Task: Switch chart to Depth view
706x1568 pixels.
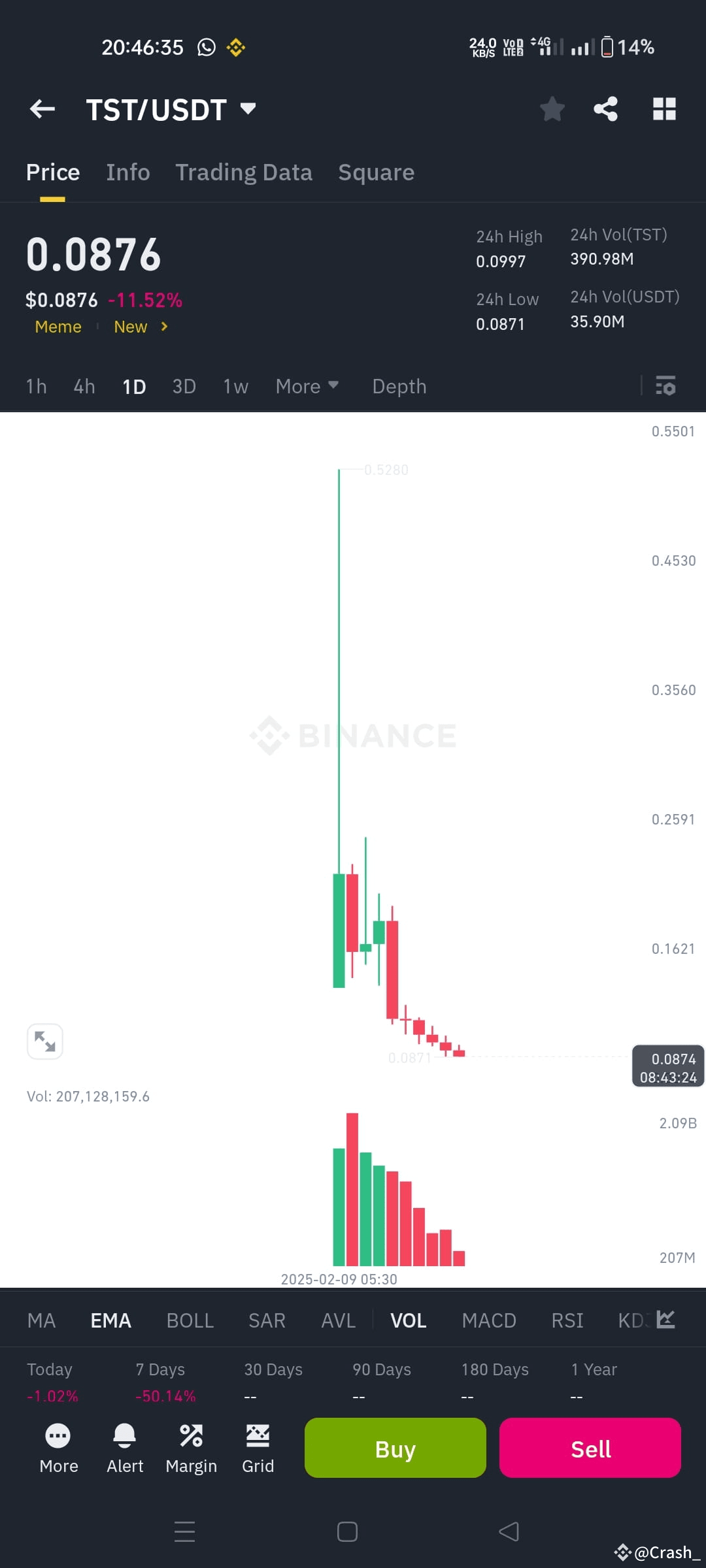Action: 399,386
